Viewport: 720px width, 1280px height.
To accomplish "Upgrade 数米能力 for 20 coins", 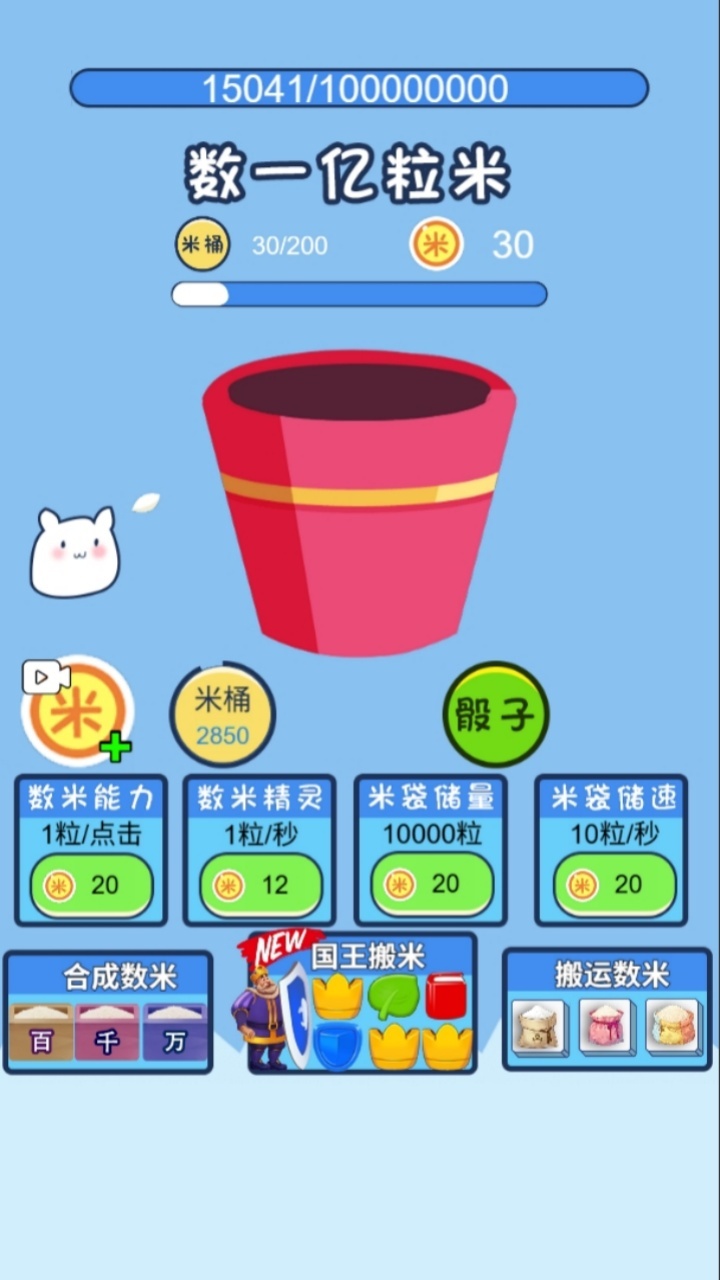I will click(x=91, y=884).
